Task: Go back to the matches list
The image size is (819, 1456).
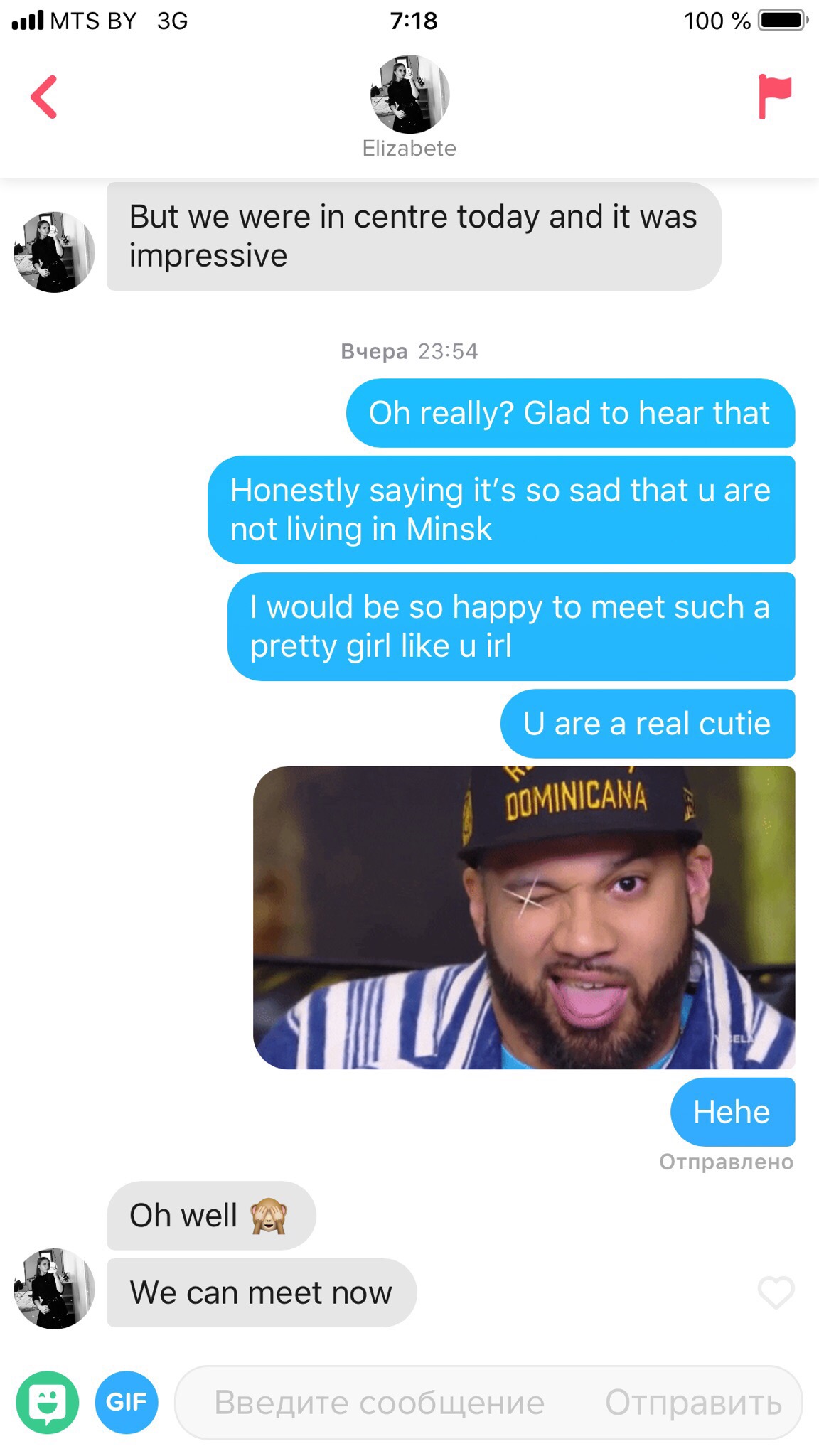Action: coord(44,97)
